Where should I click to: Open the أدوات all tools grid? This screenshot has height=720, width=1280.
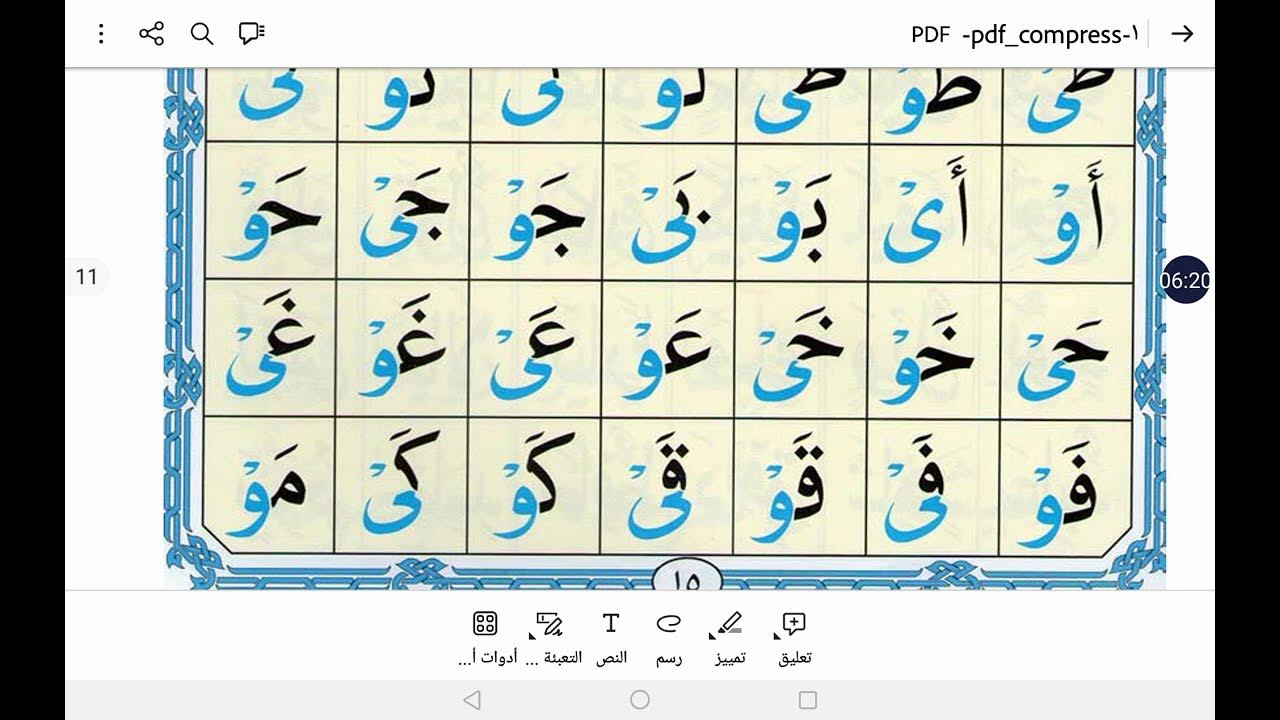485,636
